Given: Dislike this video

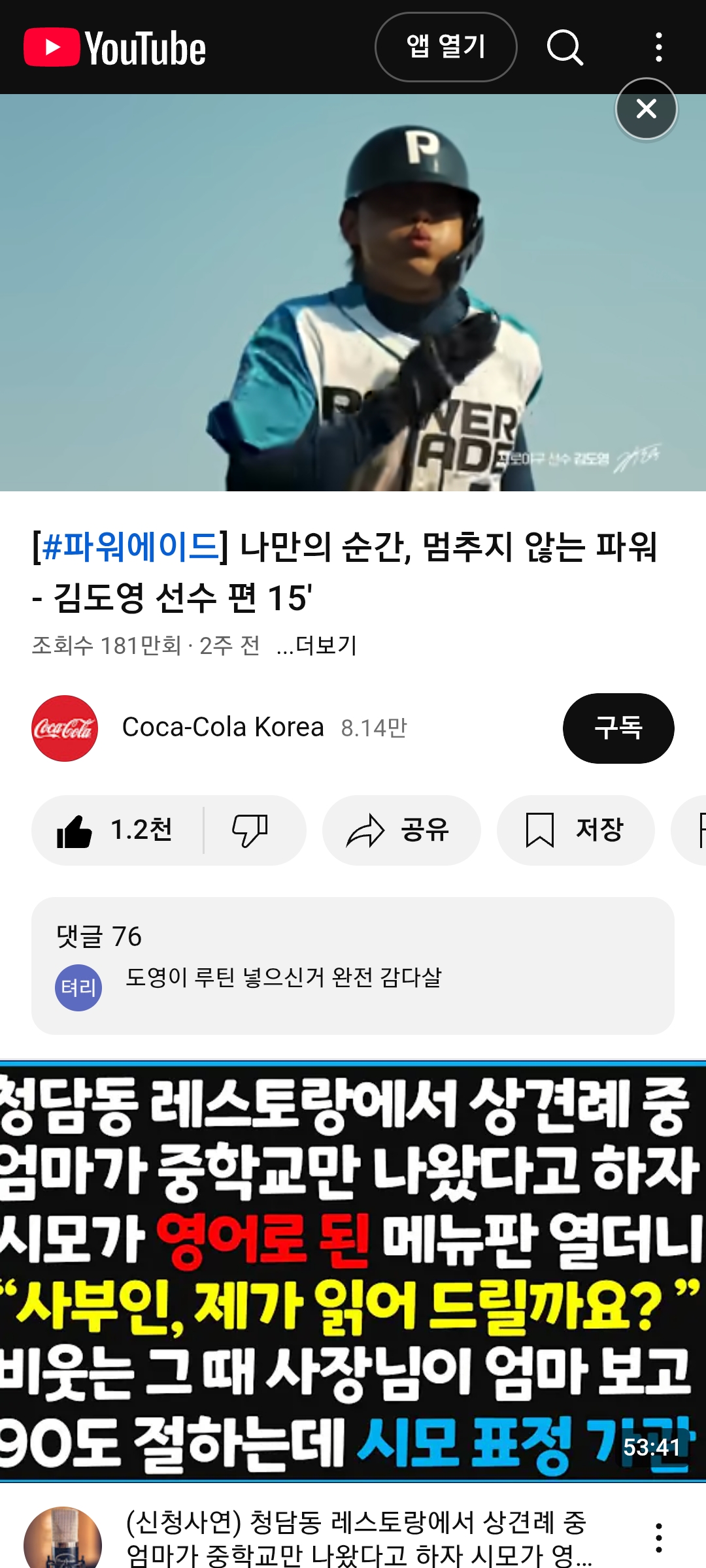Looking at the screenshot, I should [x=250, y=830].
